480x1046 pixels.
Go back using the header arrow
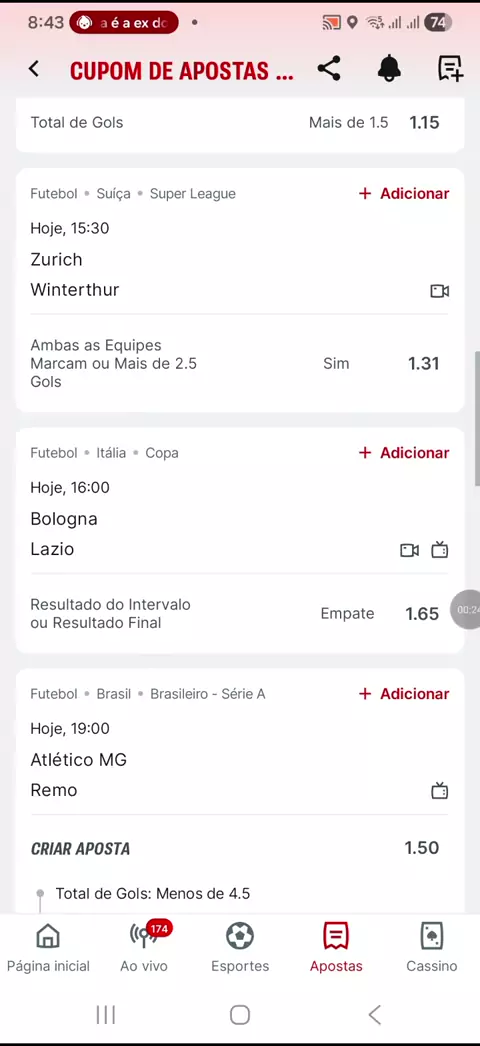click(33, 69)
